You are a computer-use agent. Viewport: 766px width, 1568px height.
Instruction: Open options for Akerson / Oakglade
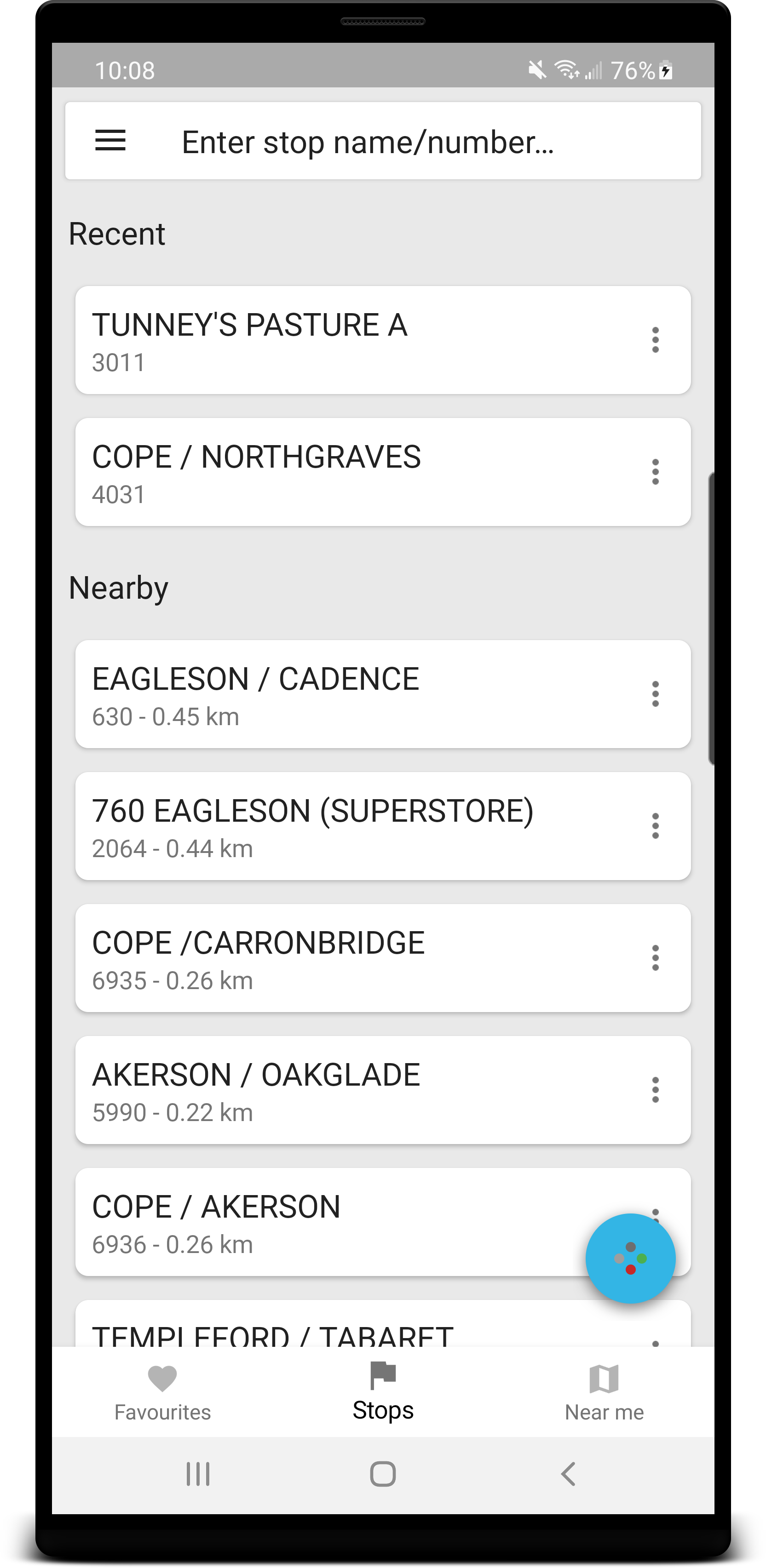[x=655, y=1091]
